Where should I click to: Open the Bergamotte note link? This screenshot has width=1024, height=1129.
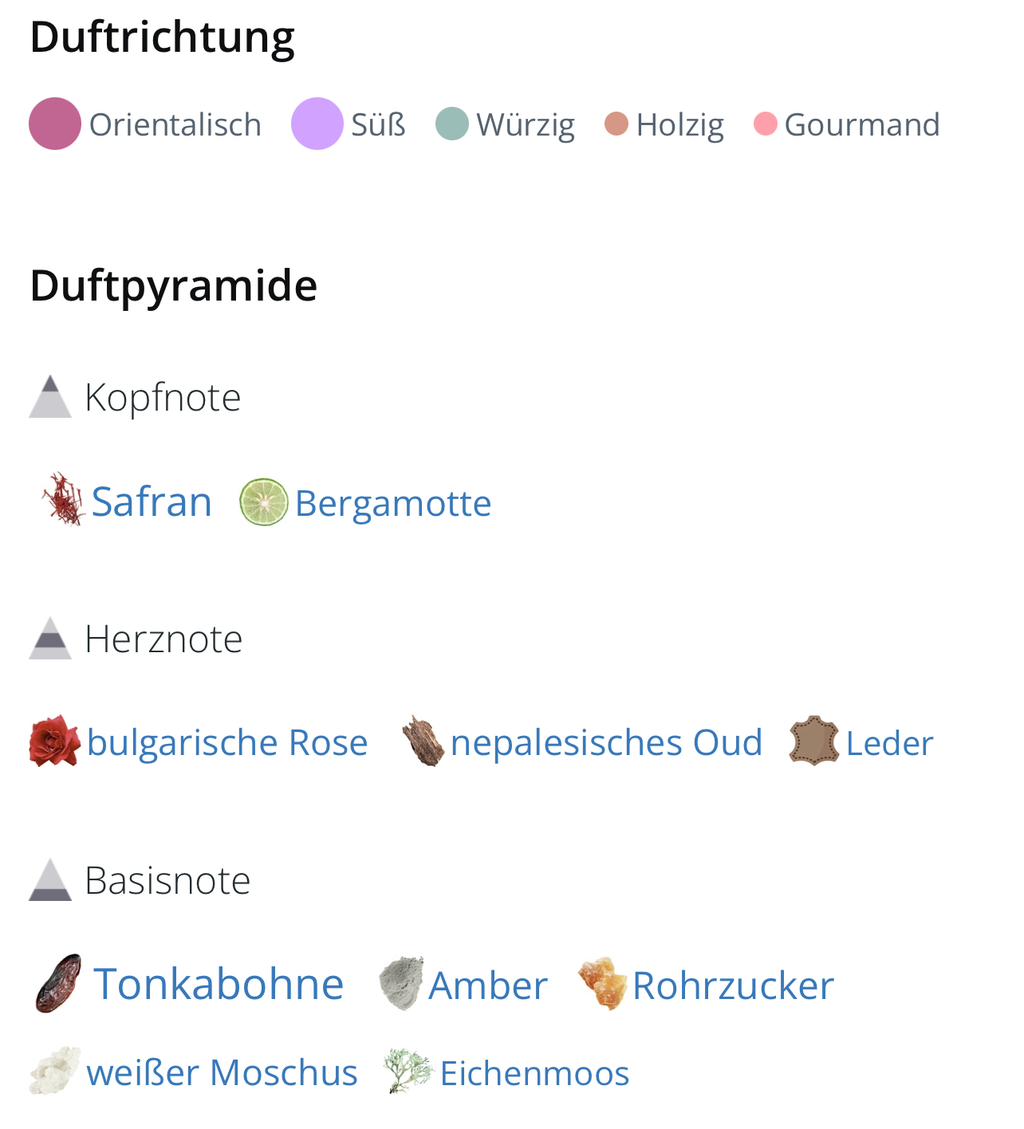[x=392, y=503]
